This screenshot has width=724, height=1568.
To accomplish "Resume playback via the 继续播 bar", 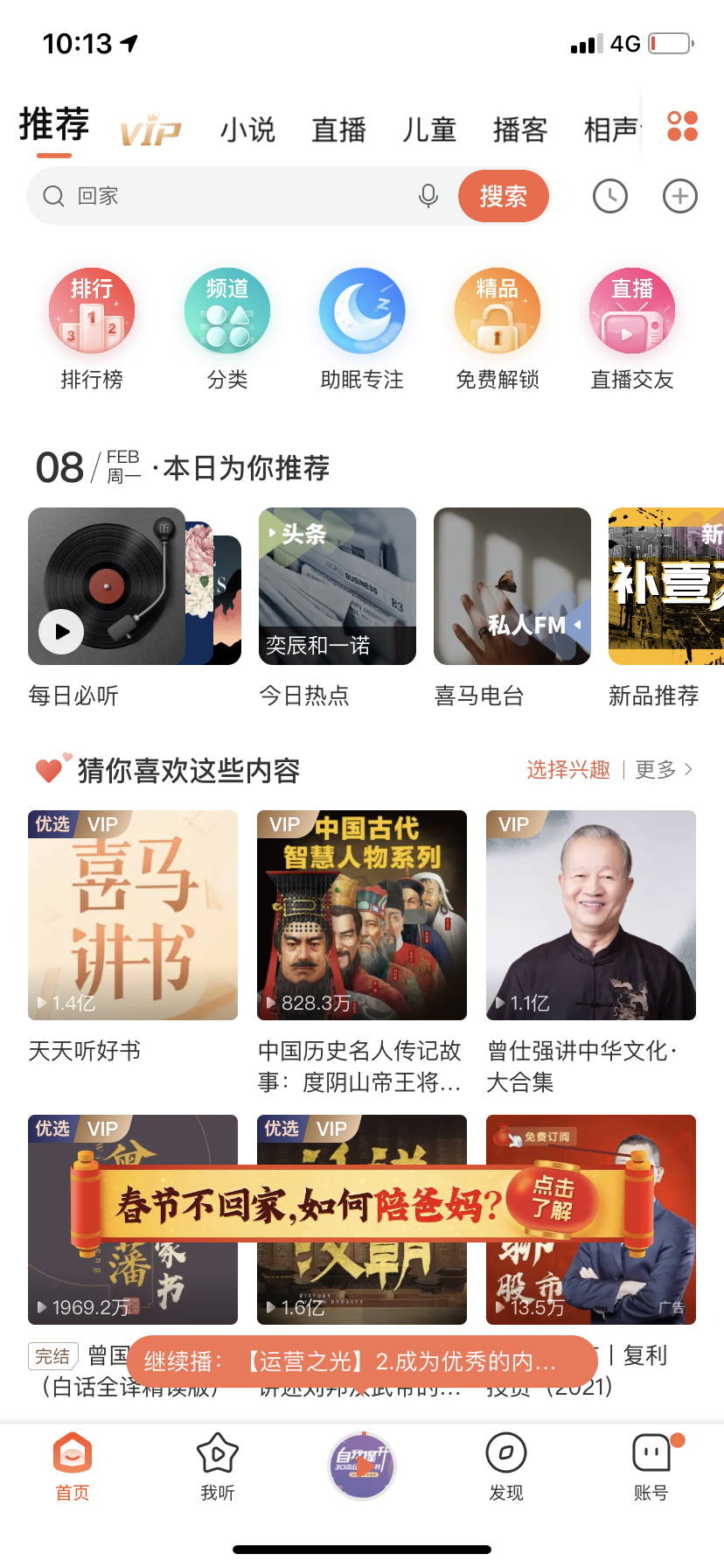I will (362, 1361).
